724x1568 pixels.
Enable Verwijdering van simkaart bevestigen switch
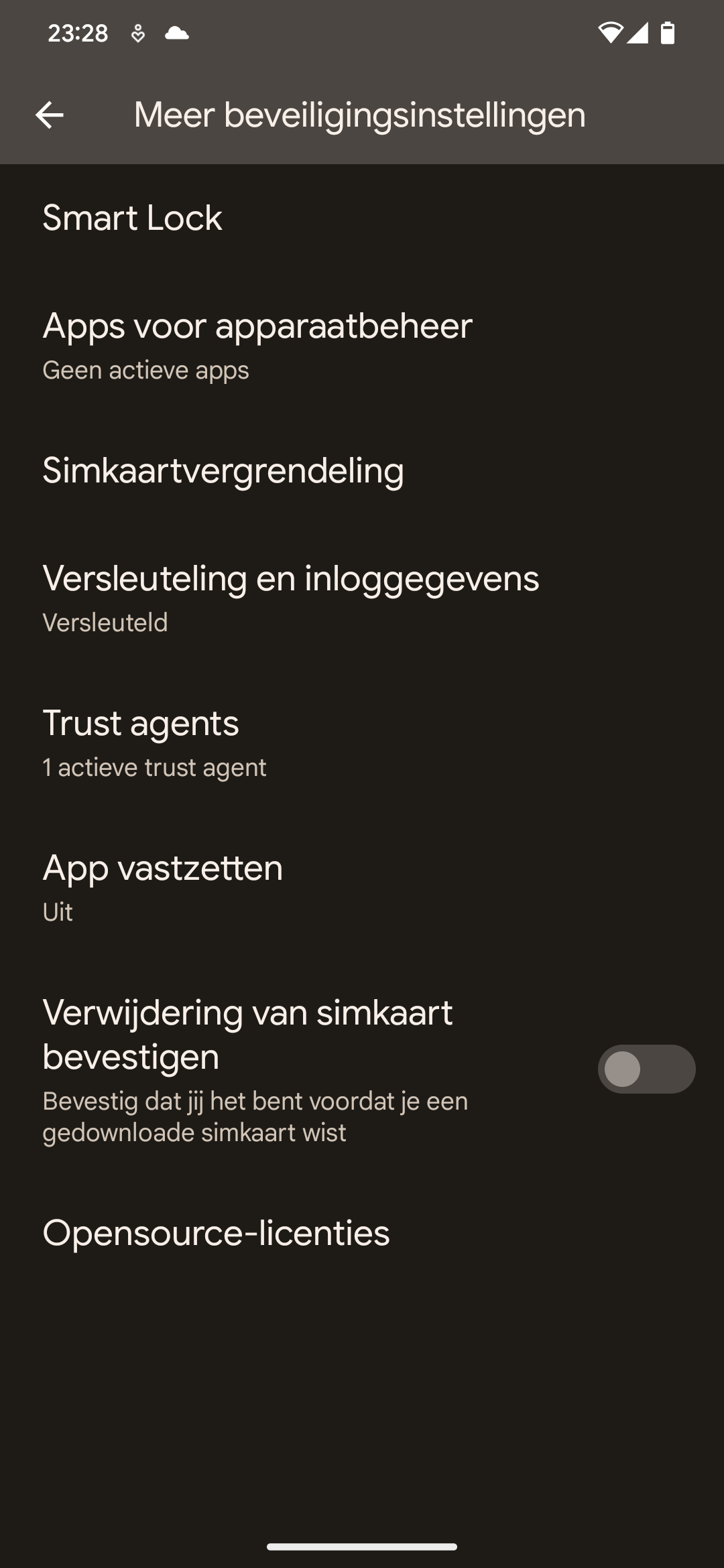tap(646, 1069)
